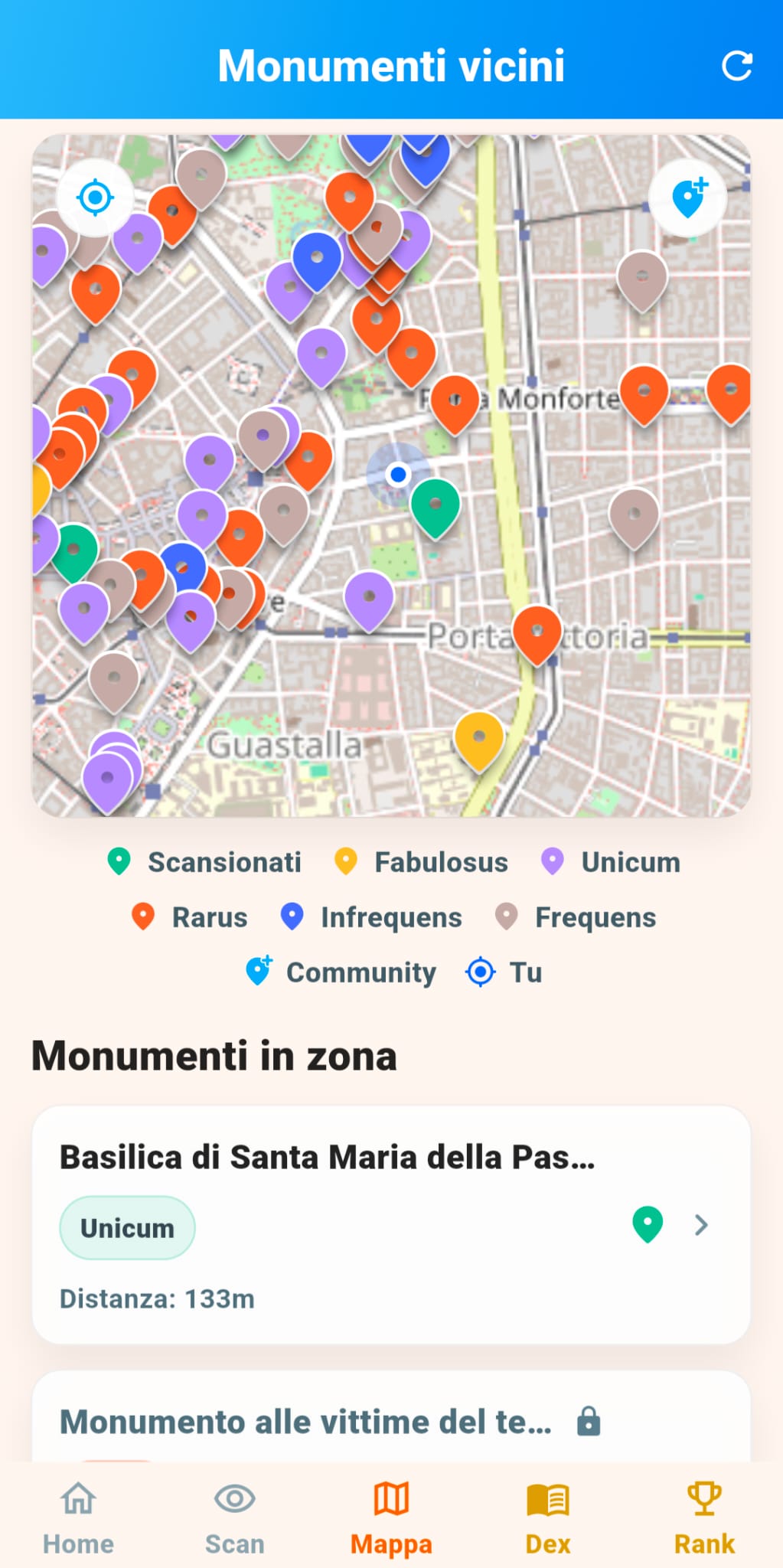Select the Mappa icon in the bottom bar
Screen dimensions: 783x1568
click(x=391, y=1501)
